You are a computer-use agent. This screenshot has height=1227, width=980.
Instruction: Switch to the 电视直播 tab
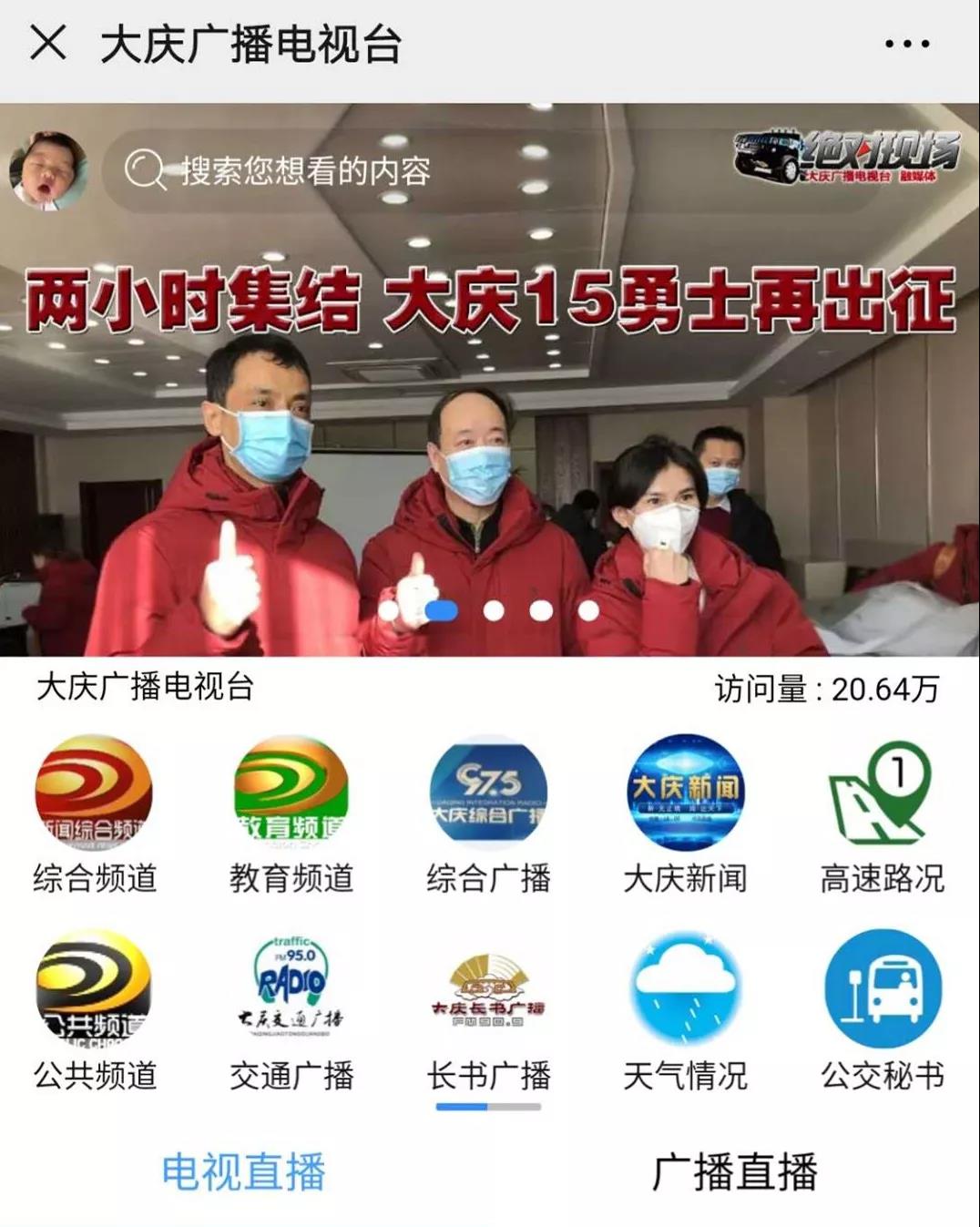click(243, 1171)
